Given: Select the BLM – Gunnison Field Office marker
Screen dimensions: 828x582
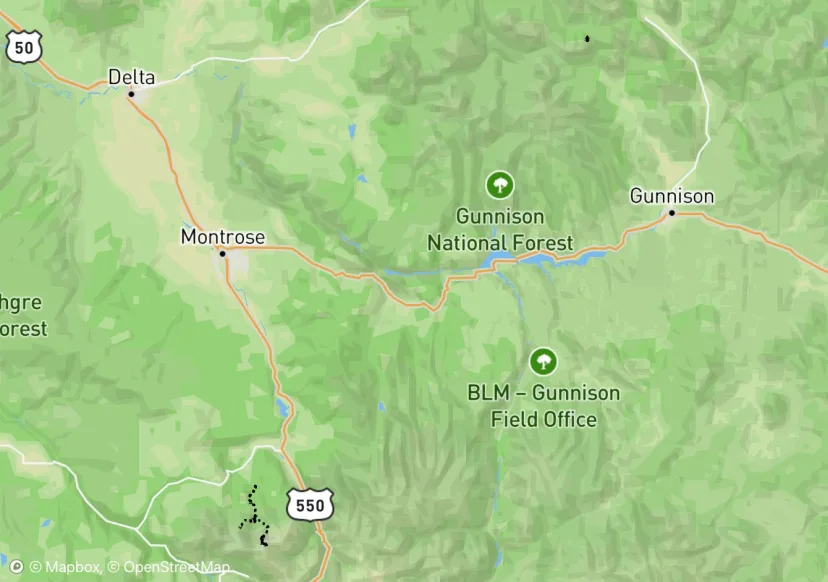Looking at the screenshot, I should [543, 361].
